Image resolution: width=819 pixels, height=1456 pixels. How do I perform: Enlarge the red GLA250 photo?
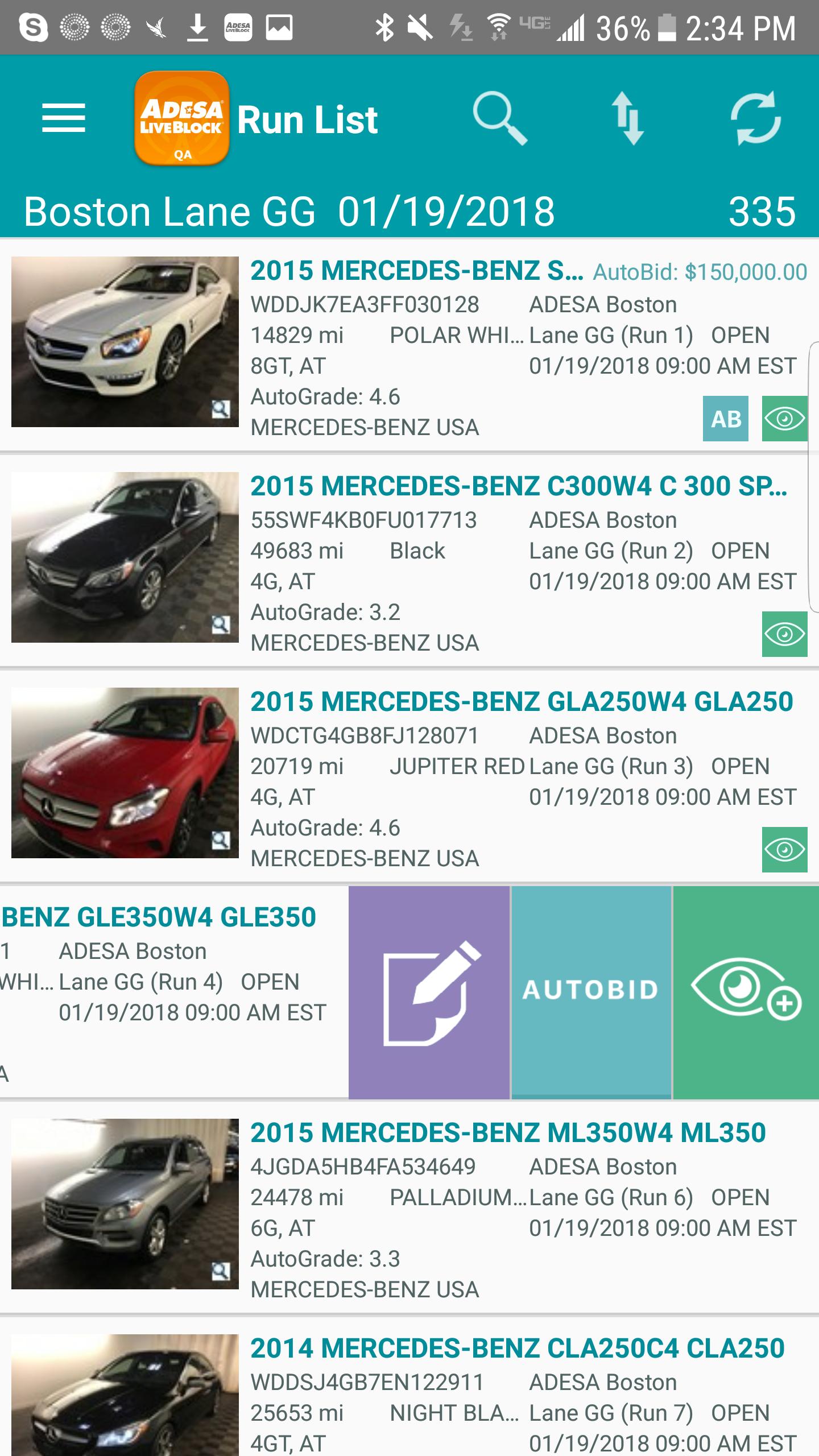125,772
